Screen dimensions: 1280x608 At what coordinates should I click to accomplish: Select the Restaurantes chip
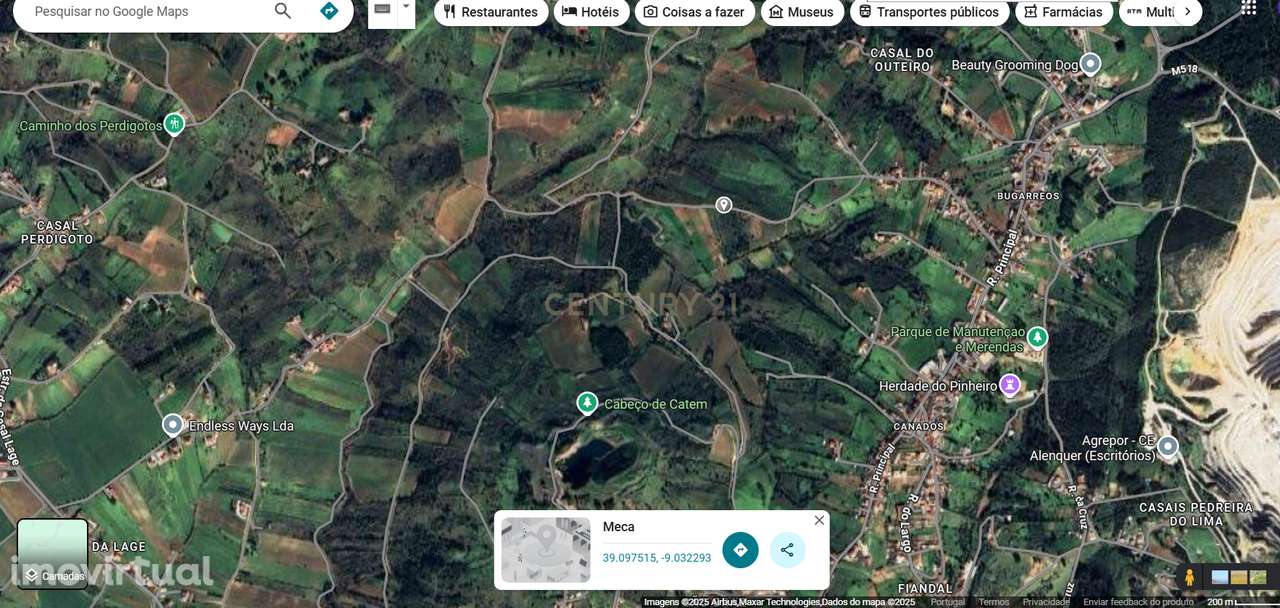click(x=491, y=12)
